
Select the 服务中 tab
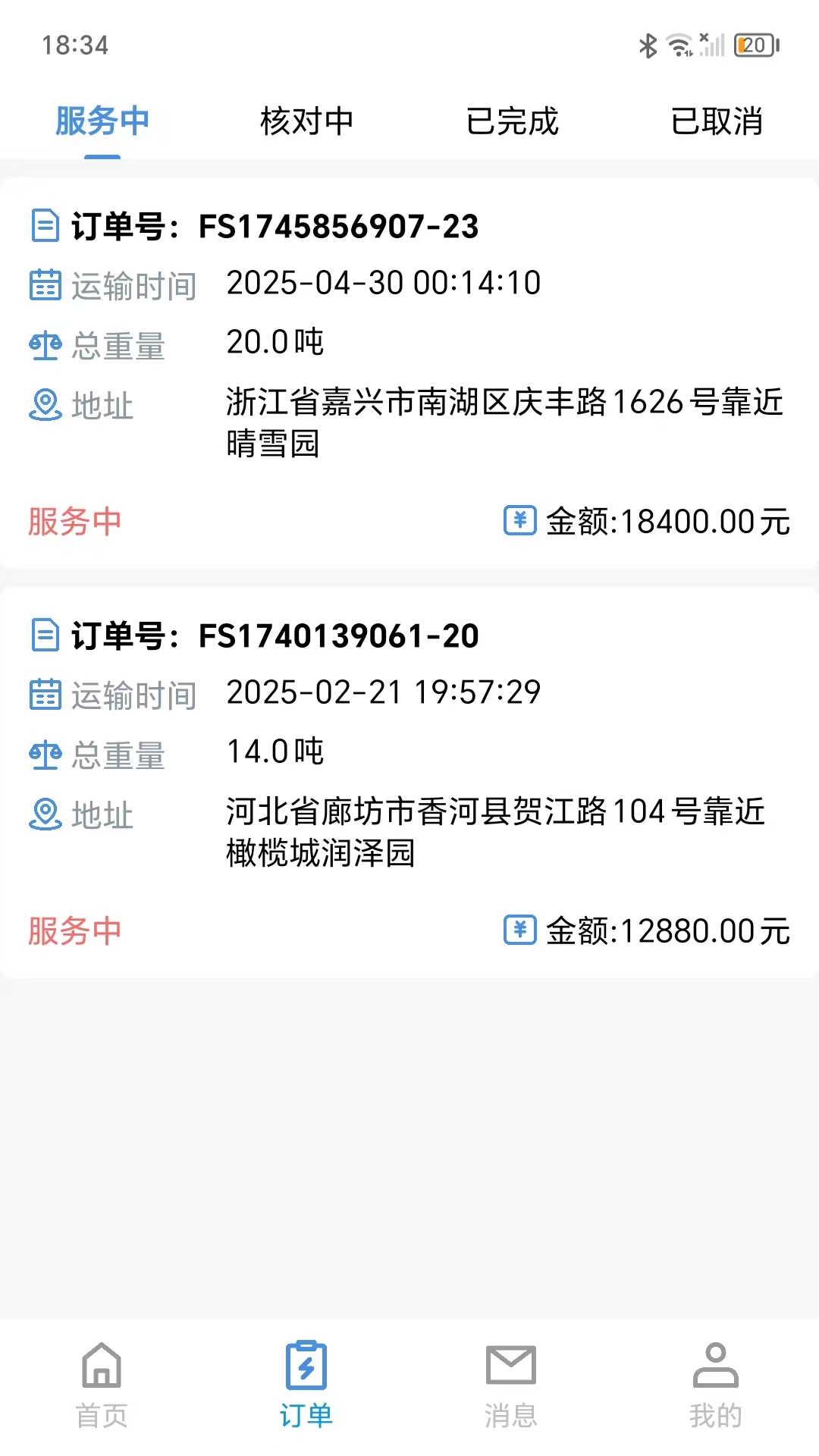click(x=102, y=121)
